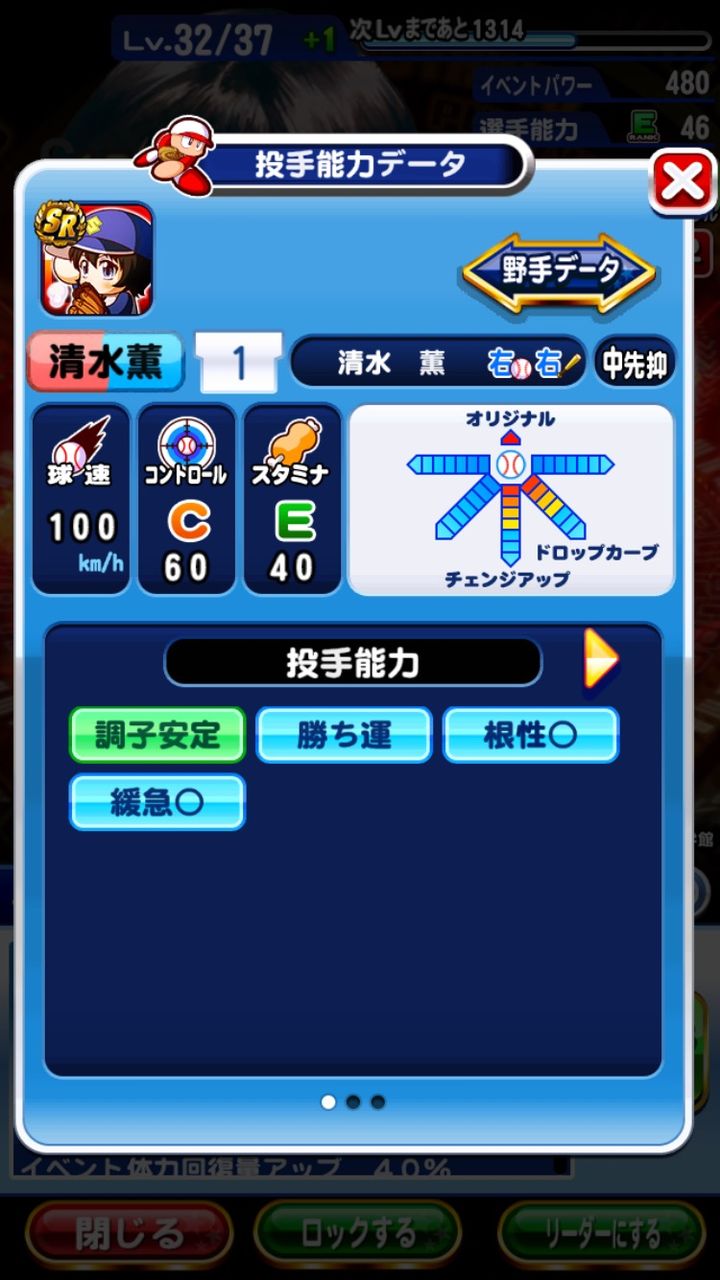Screen dimensions: 720x1280
Task: Select the 勝ち運 ability chip
Action: (344, 733)
